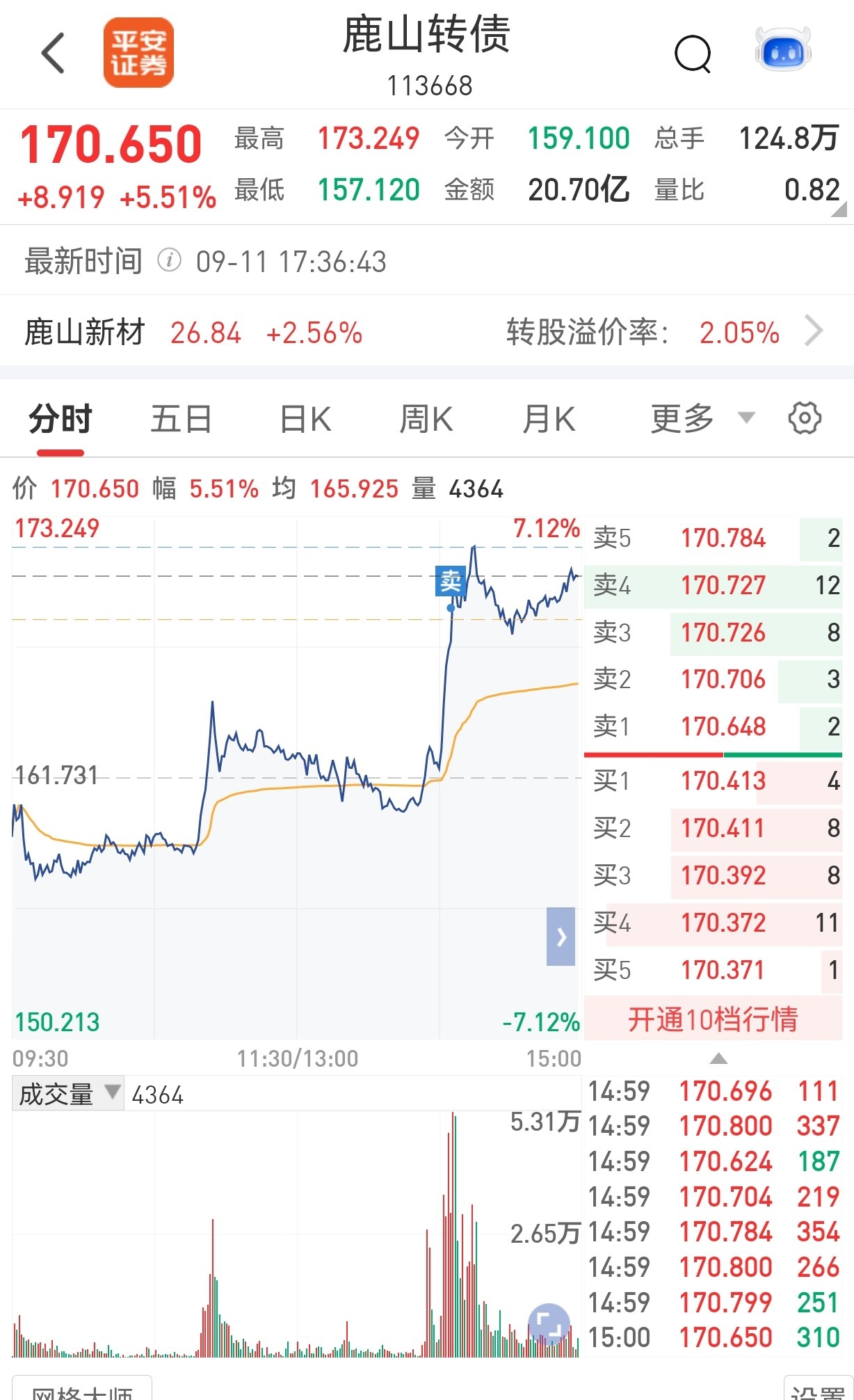Image resolution: width=854 pixels, height=1400 pixels.
Task: Select the 买1 price 170.413 row
Action: (714, 781)
